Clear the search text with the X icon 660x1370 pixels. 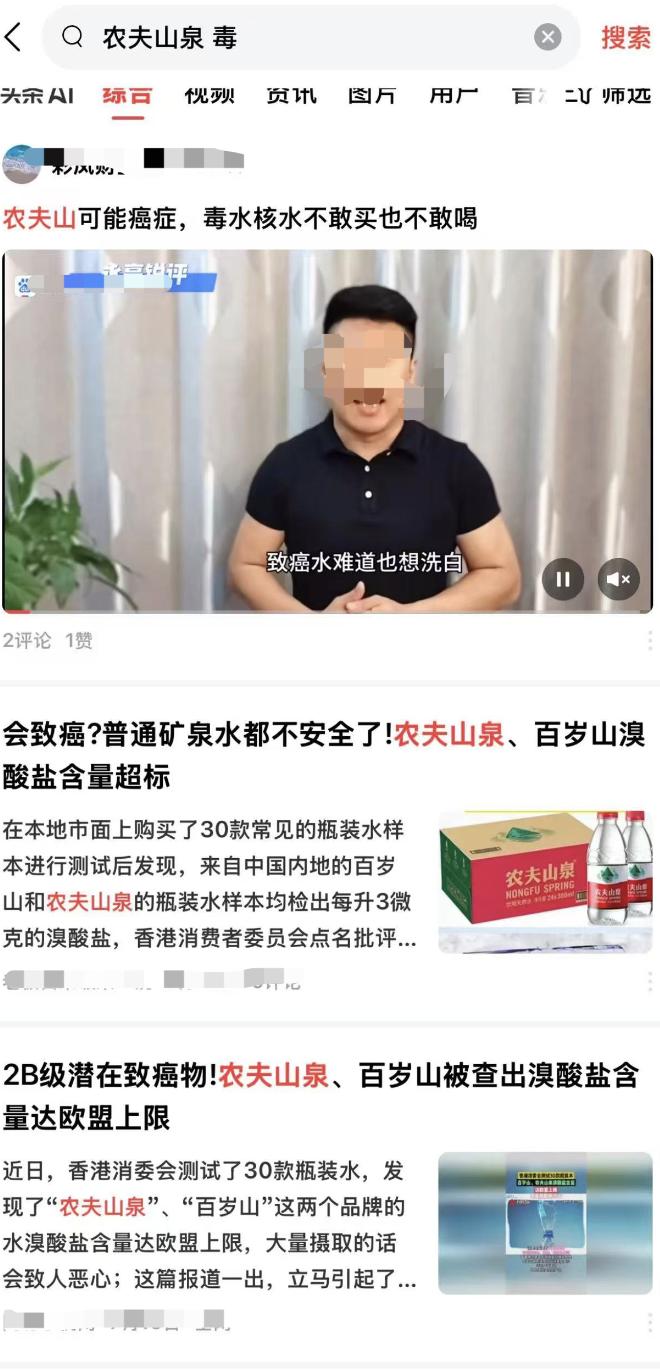(548, 38)
